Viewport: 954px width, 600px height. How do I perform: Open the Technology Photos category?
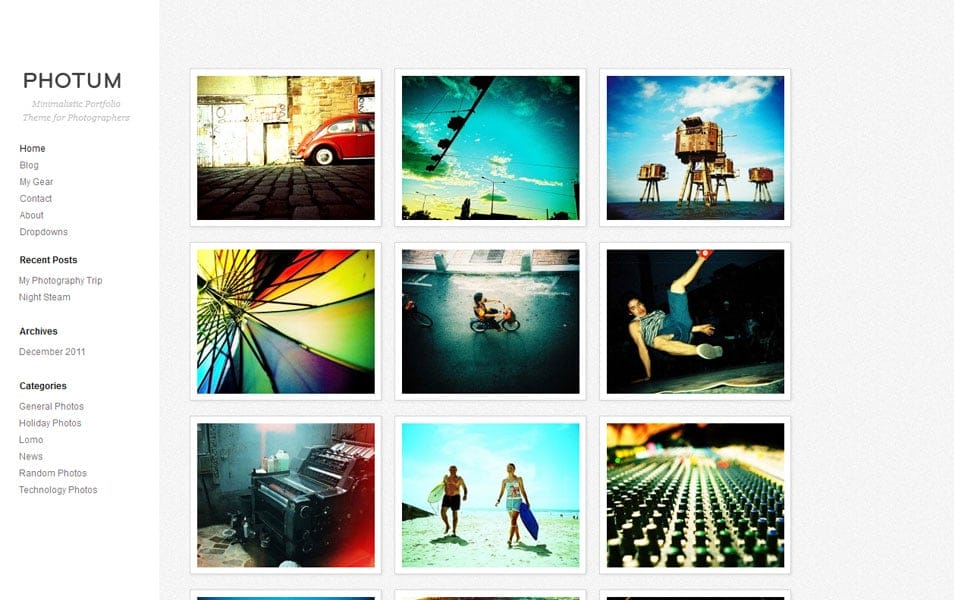58,490
